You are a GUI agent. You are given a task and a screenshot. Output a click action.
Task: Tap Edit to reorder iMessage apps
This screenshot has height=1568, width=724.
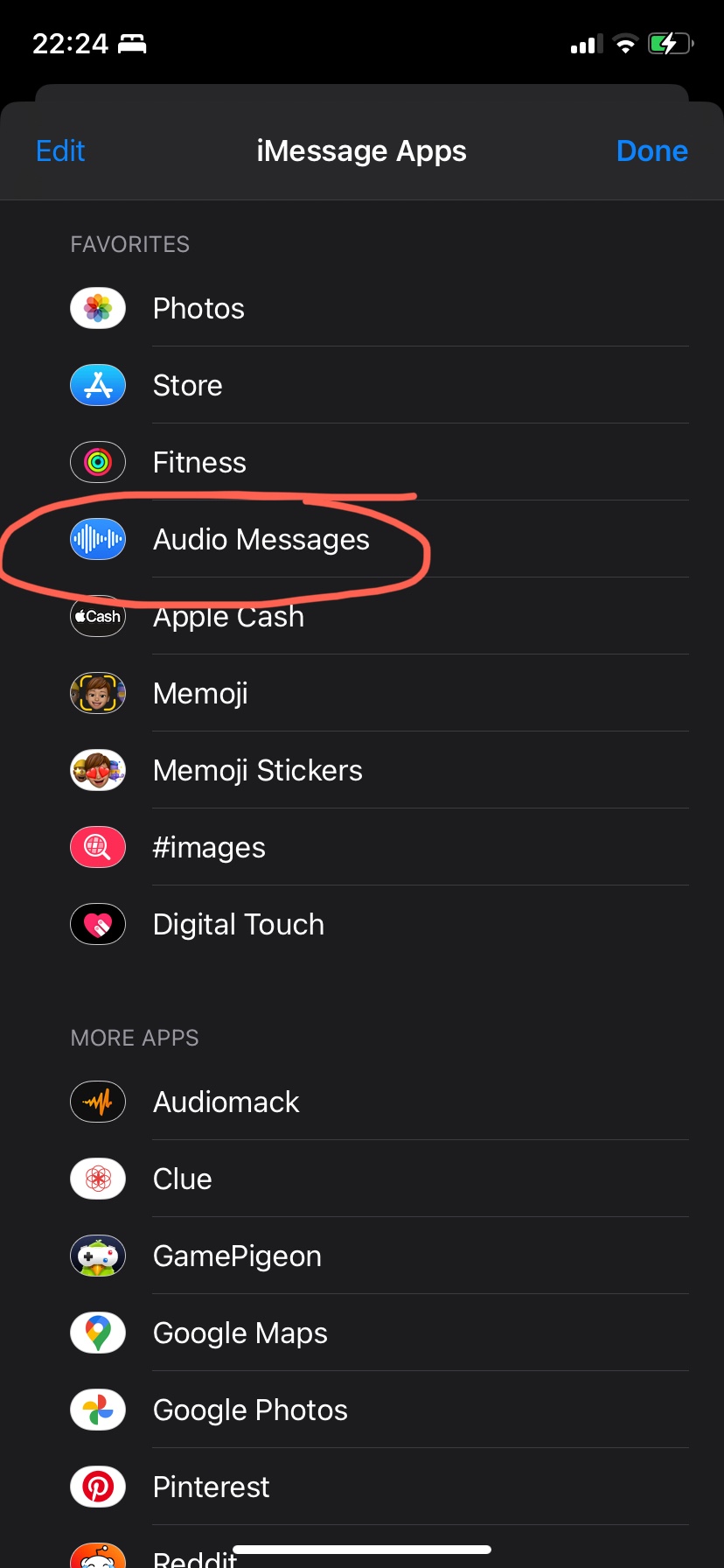pyautogui.click(x=60, y=151)
